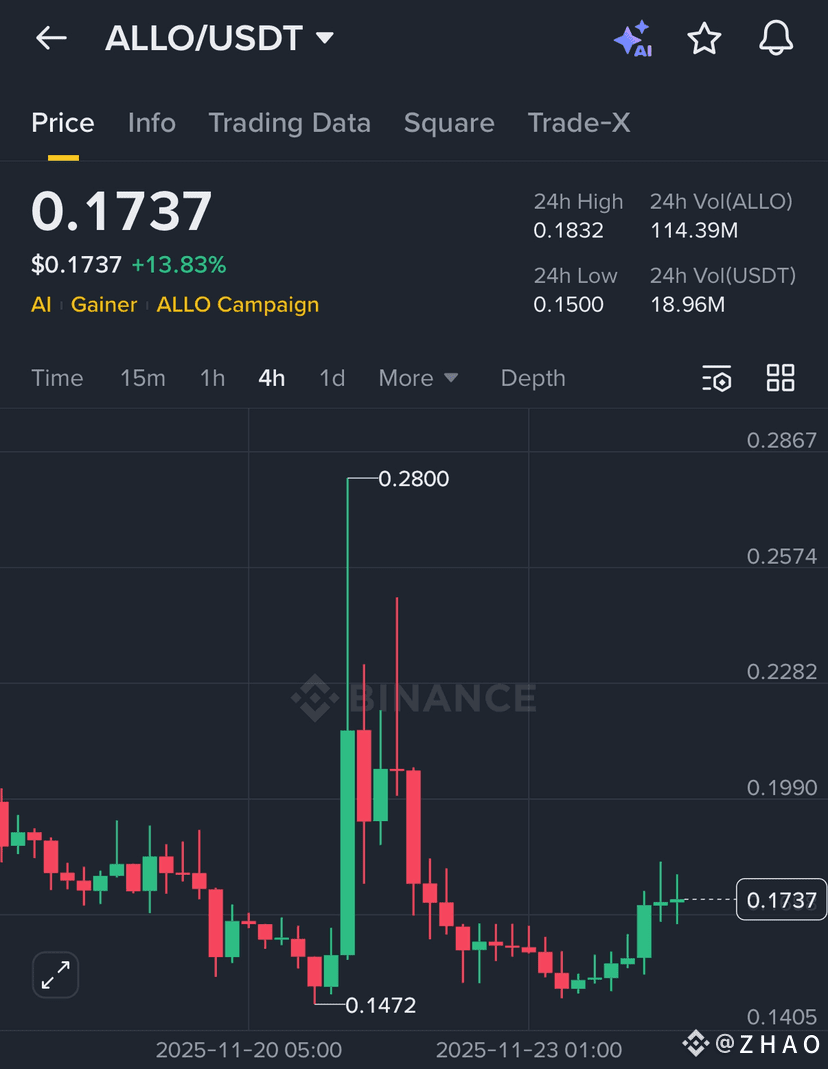Viewport: 828px width, 1069px height.
Task: Tap the back arrow to leave the chart
Action: 50,38
